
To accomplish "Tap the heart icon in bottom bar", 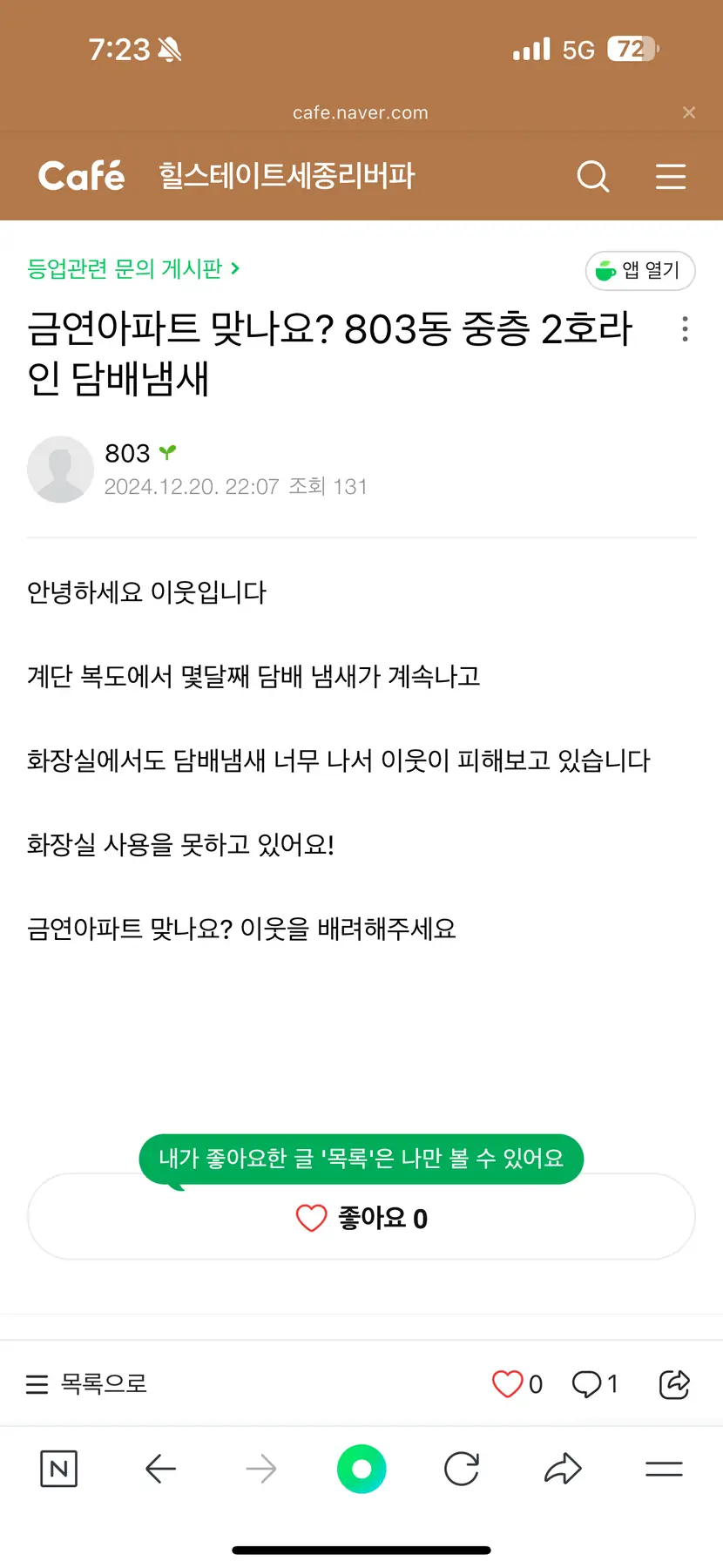I will tap(507, 1383).
